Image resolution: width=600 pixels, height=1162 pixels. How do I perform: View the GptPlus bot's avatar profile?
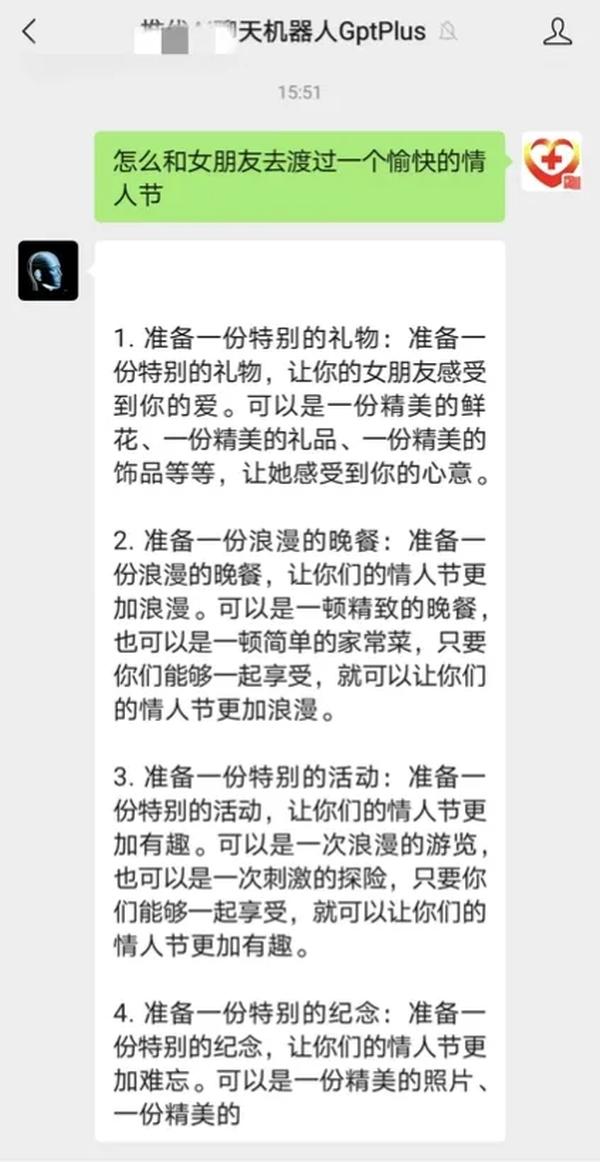[x=48, y=270]
